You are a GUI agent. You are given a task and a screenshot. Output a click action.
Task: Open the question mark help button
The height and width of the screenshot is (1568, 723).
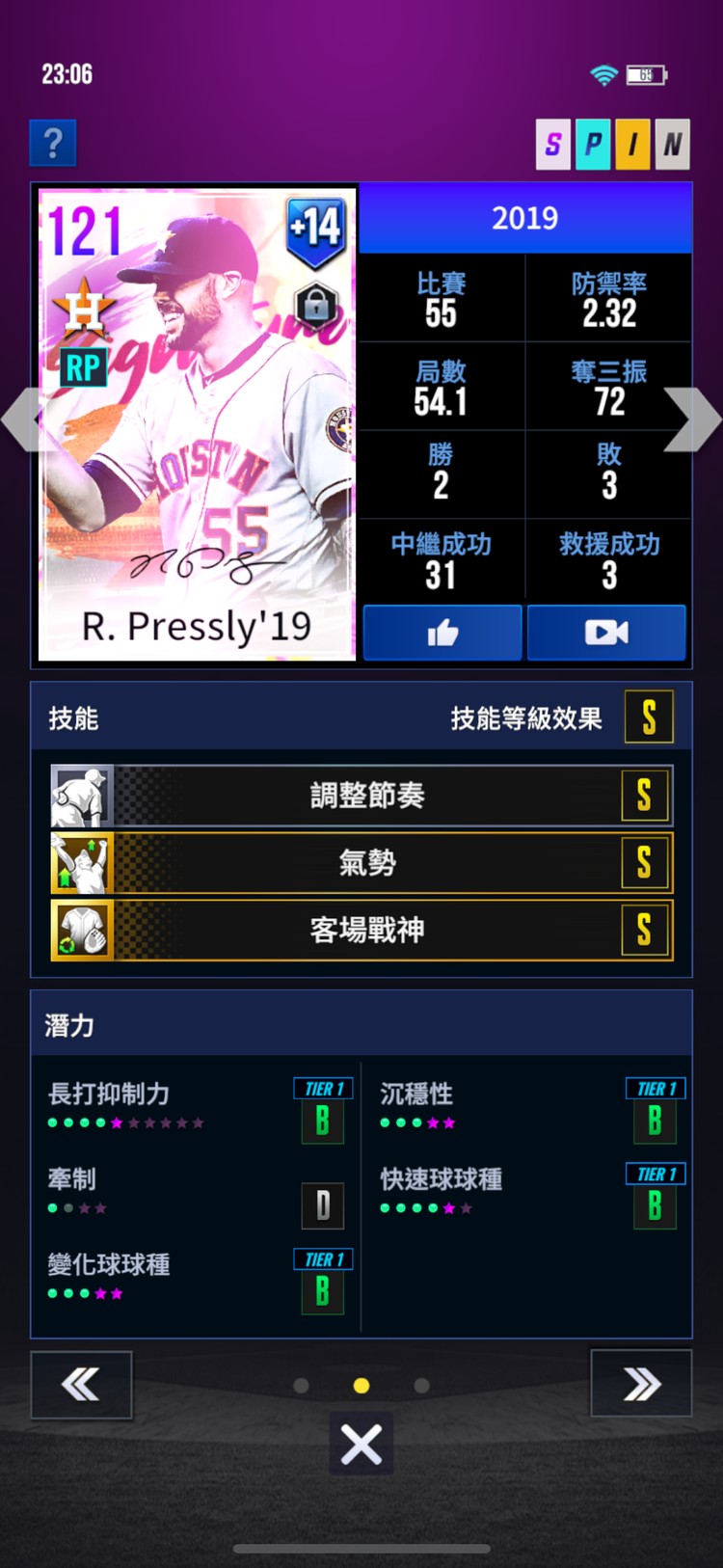pos(53,144)
